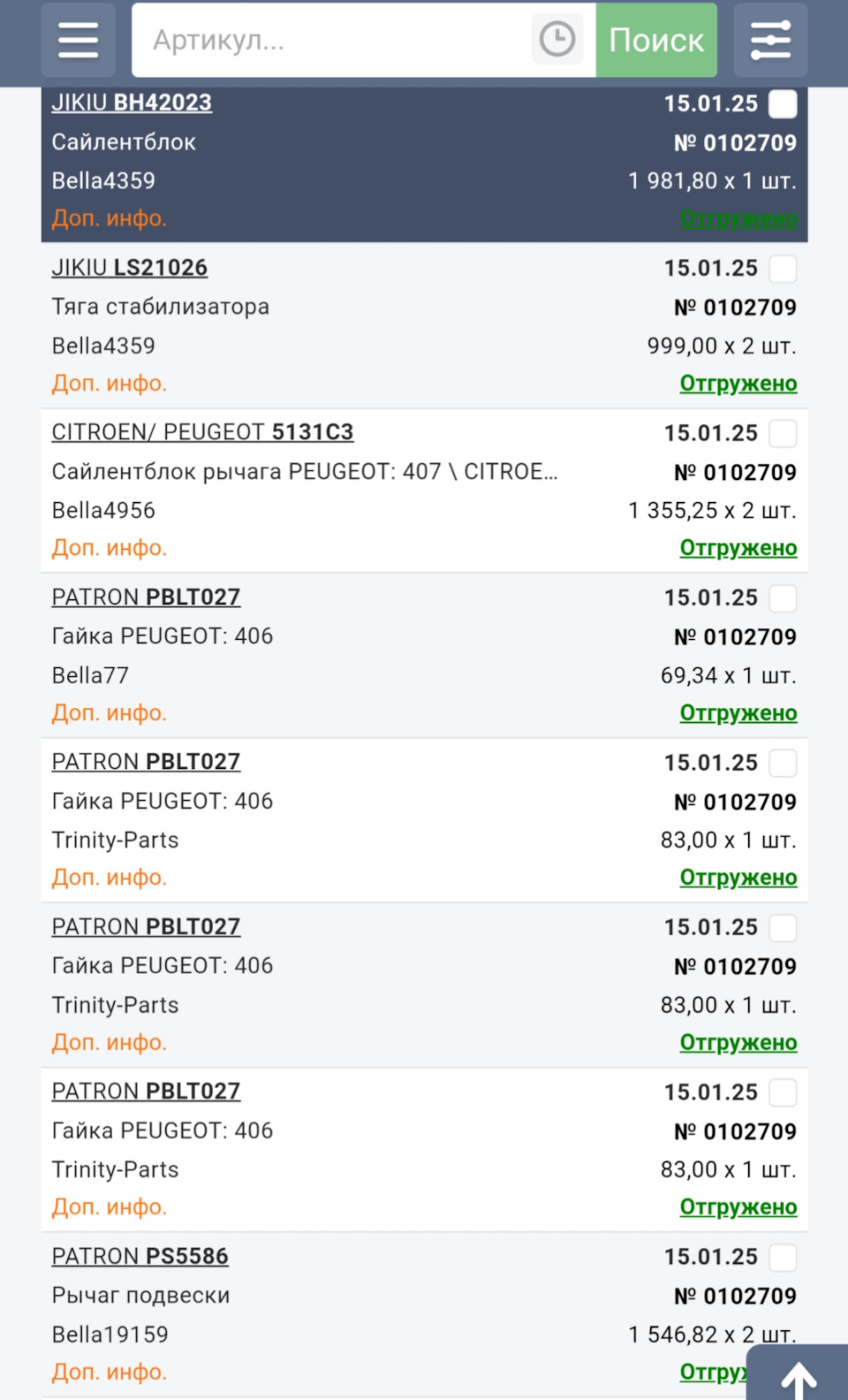Open Отгружено link on JIKIU LS21026 row
The width and height of the screenshot is (848, 1400).
click(x=738, y=384)
